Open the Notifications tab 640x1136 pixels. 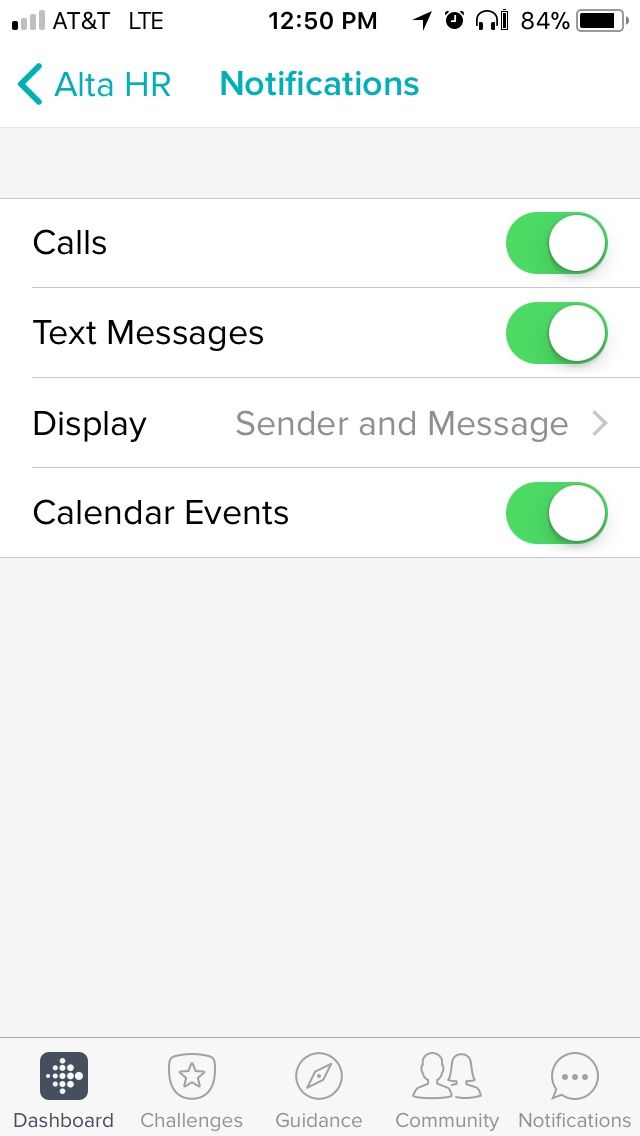[x=575, y=1090]
